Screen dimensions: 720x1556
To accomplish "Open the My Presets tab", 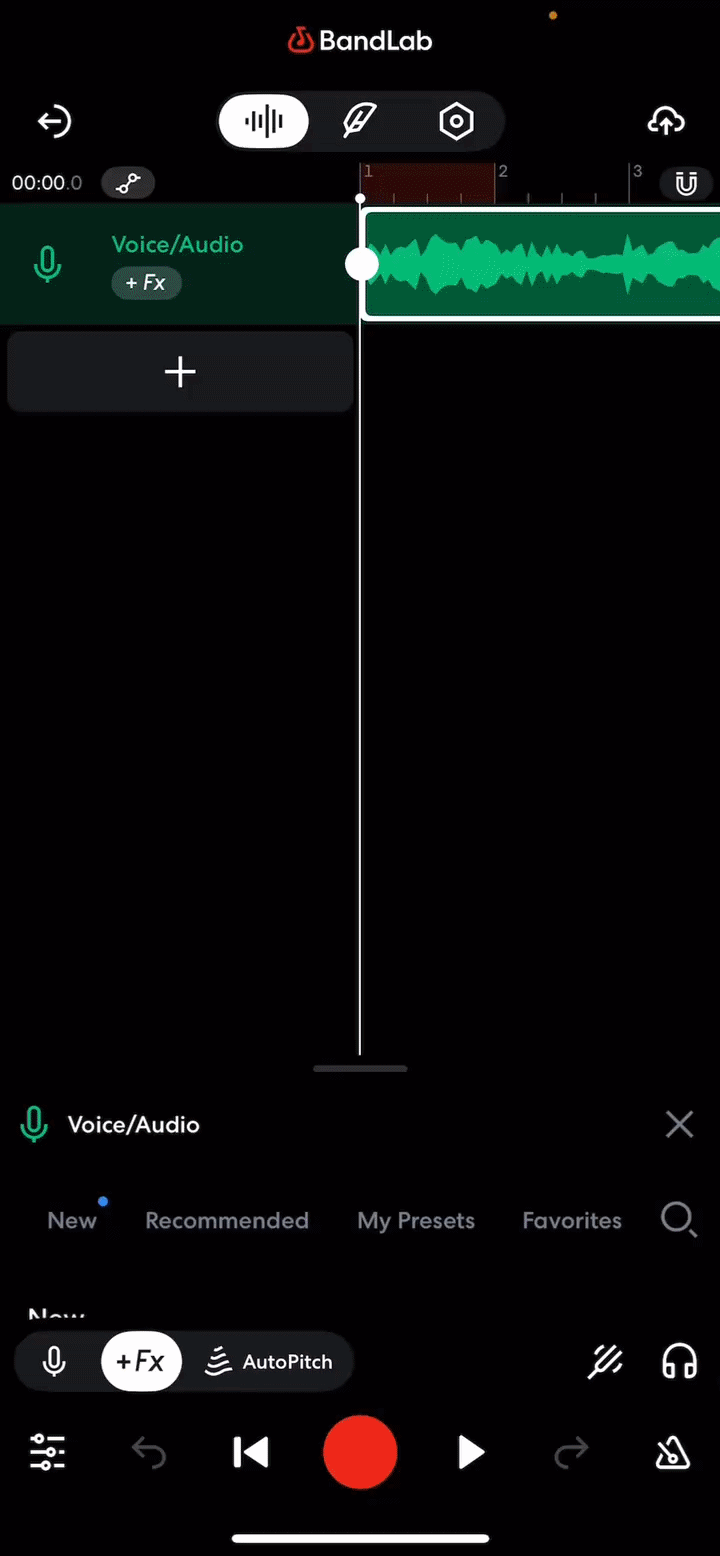I will (x=416, y=1221).
